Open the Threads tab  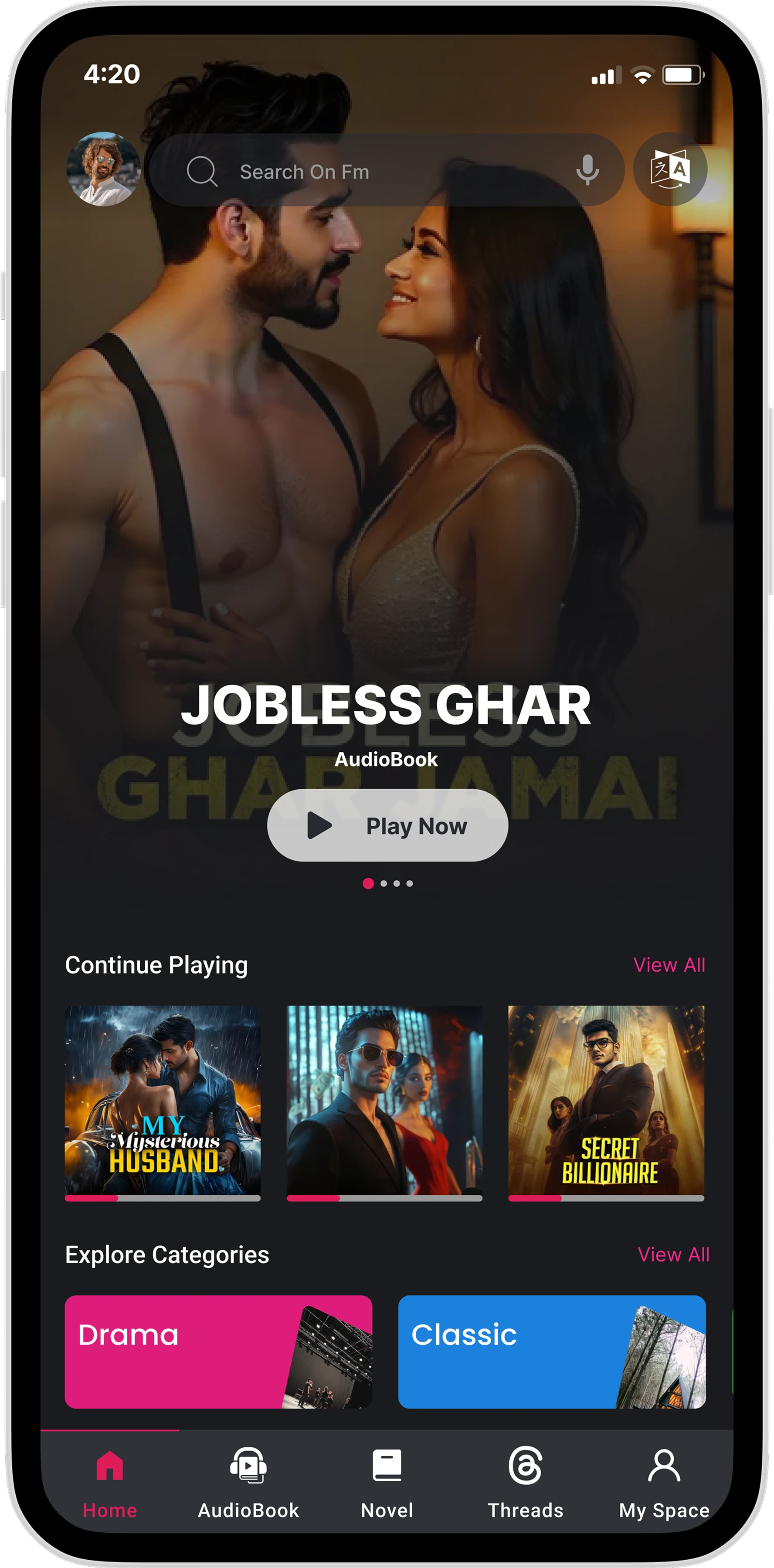(x=525, y=1483)
